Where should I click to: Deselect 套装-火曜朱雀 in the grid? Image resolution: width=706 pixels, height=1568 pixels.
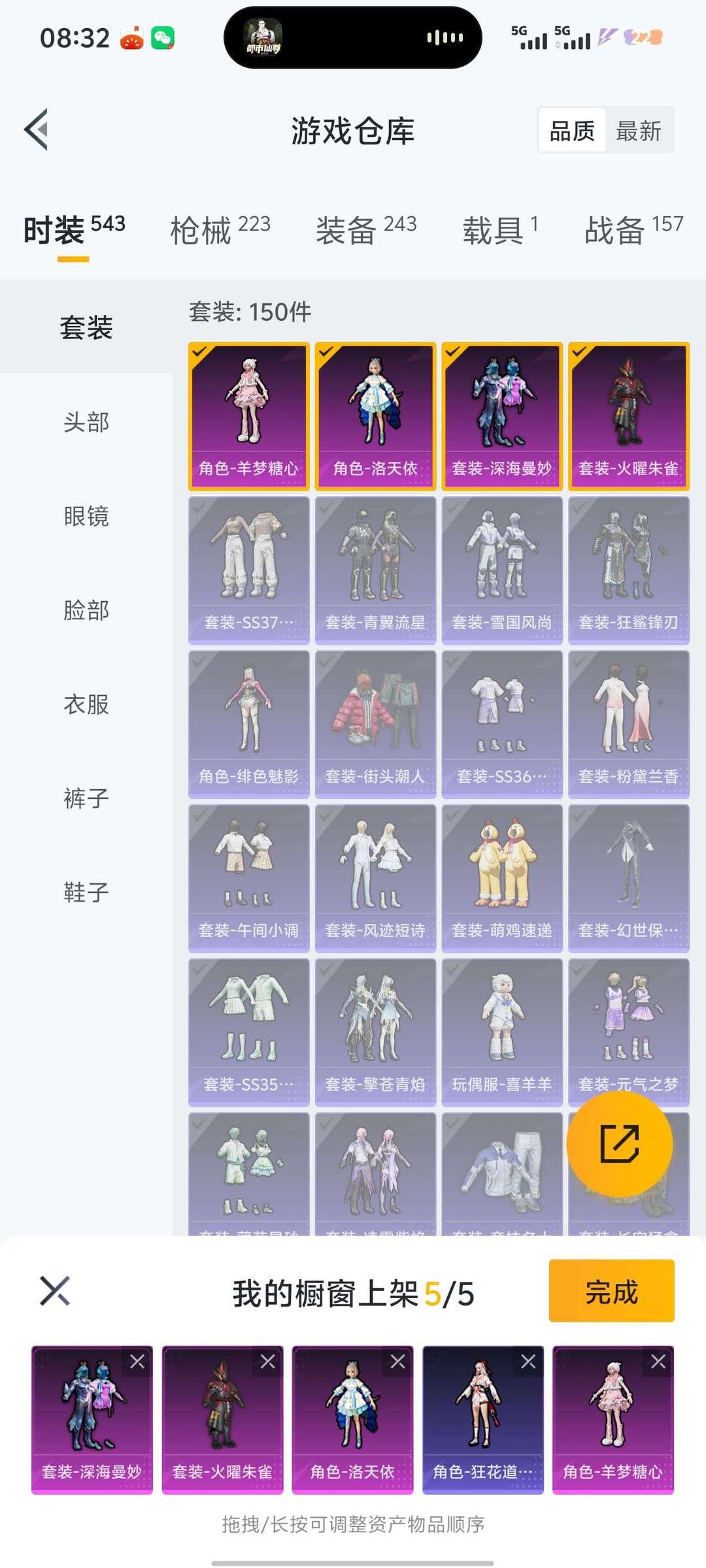click(x=628, y=416)
